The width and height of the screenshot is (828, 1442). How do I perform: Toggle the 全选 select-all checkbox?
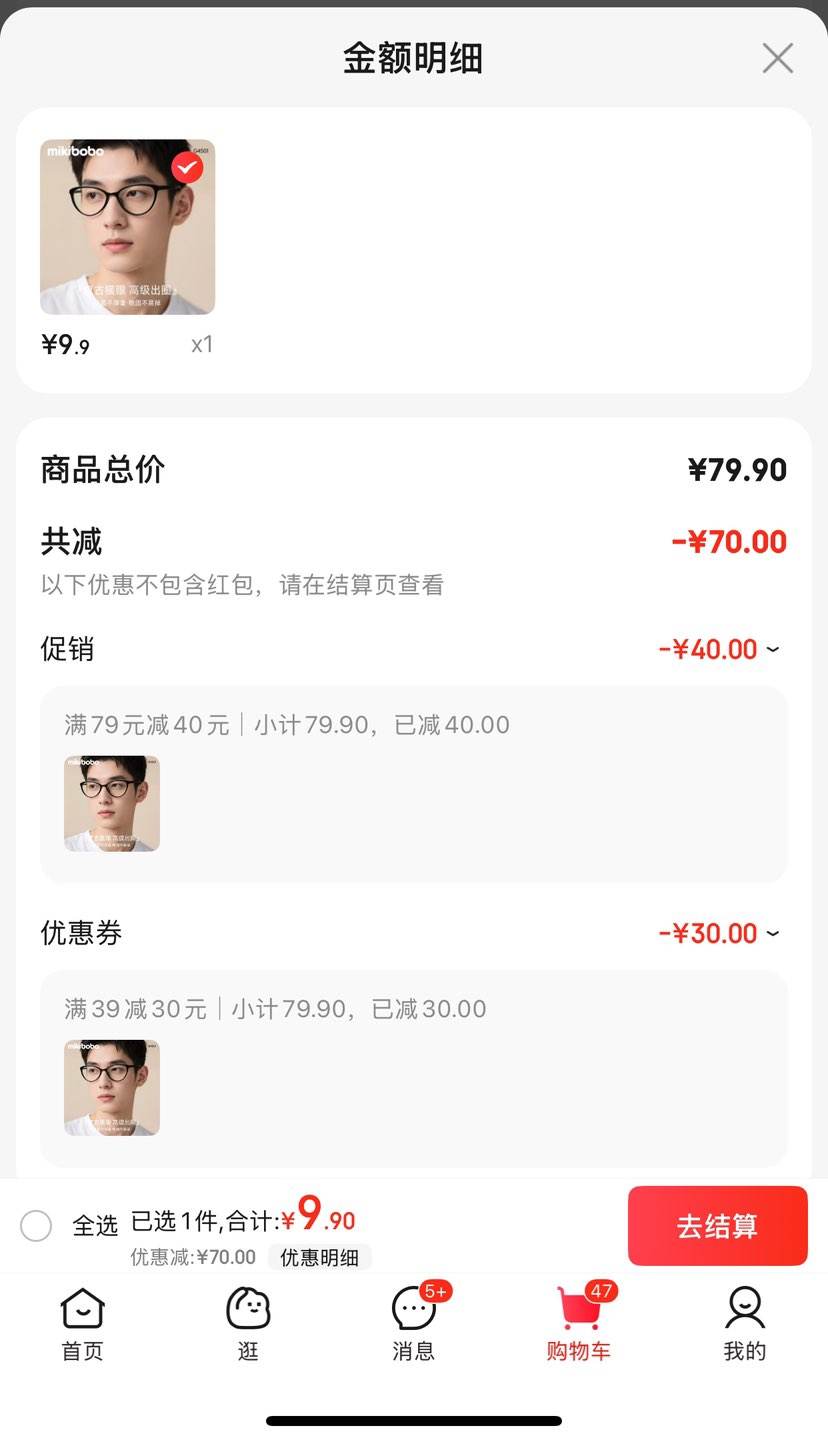point(36,1225)
